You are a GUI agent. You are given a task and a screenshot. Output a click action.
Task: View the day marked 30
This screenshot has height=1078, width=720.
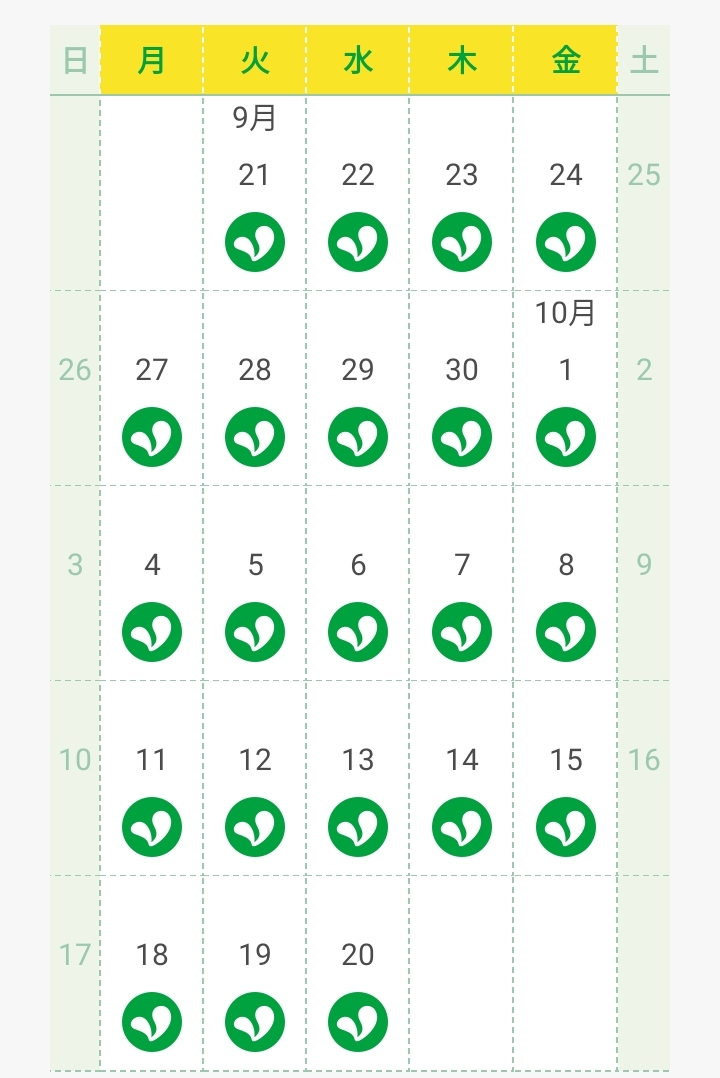pos(461,388)
